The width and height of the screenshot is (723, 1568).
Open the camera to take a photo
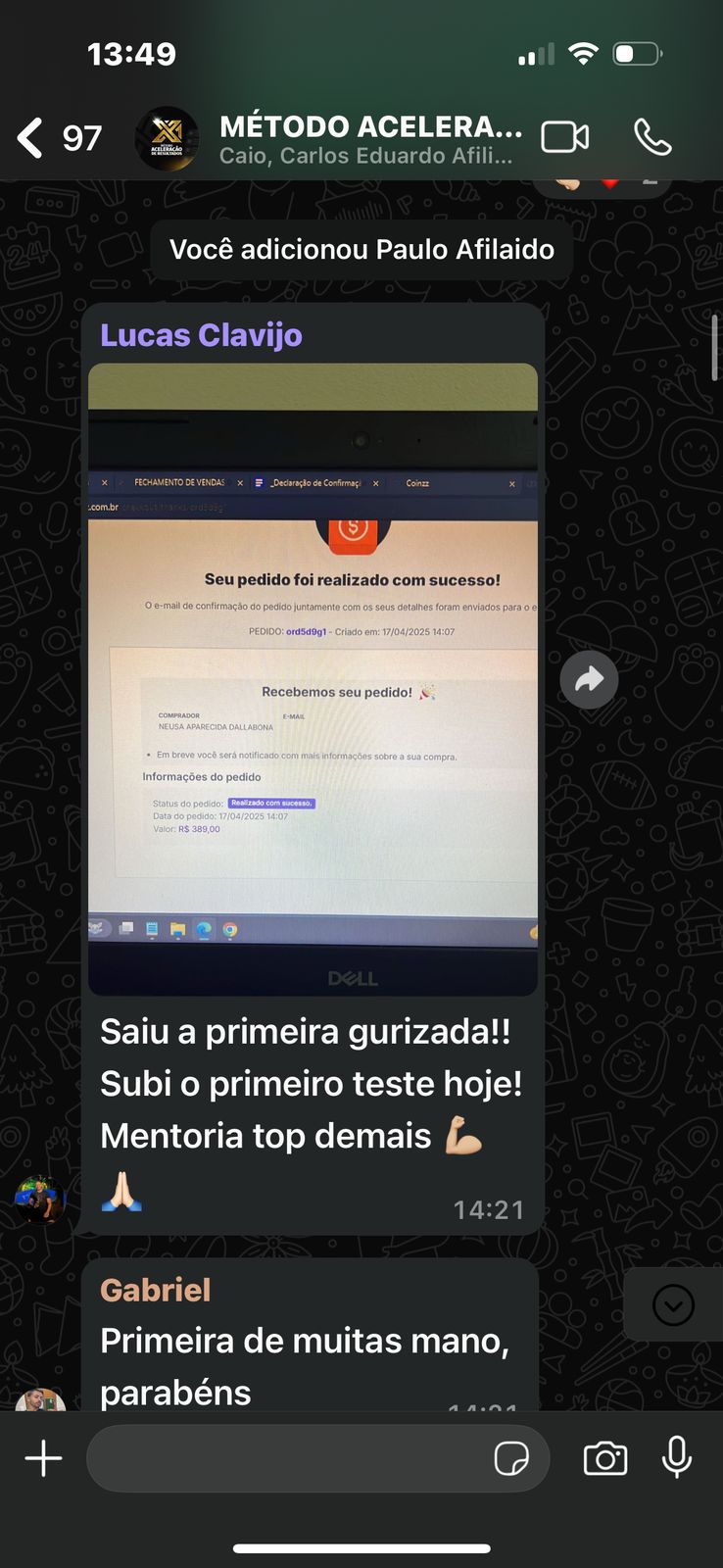pyautogui.click(x=605, y=1458)
